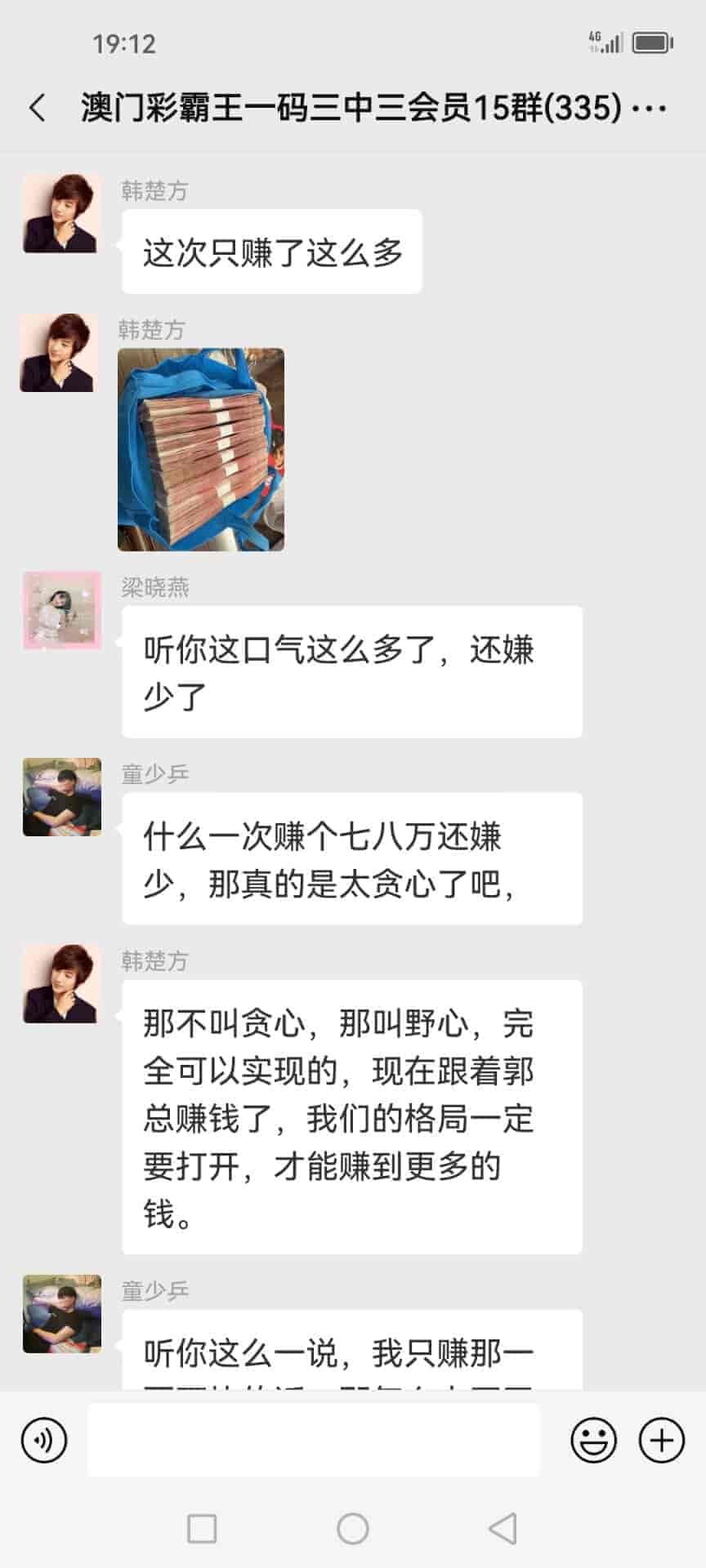The height and width of the screenshot is (1568, 706).
Task: Tap the system home button
Action: [353, 1528]
